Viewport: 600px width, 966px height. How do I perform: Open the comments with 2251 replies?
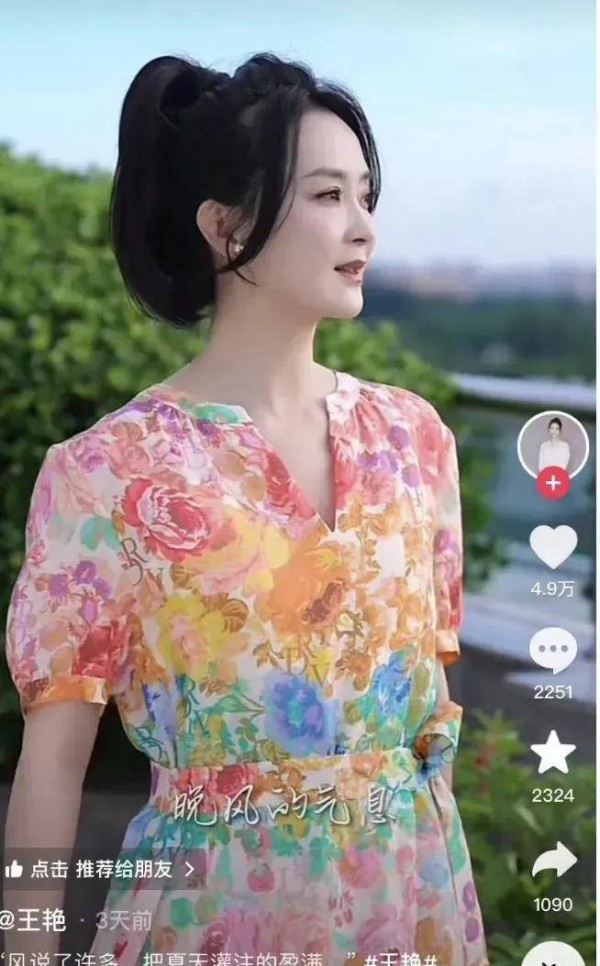pyautogui.click(x=553, y=651)
